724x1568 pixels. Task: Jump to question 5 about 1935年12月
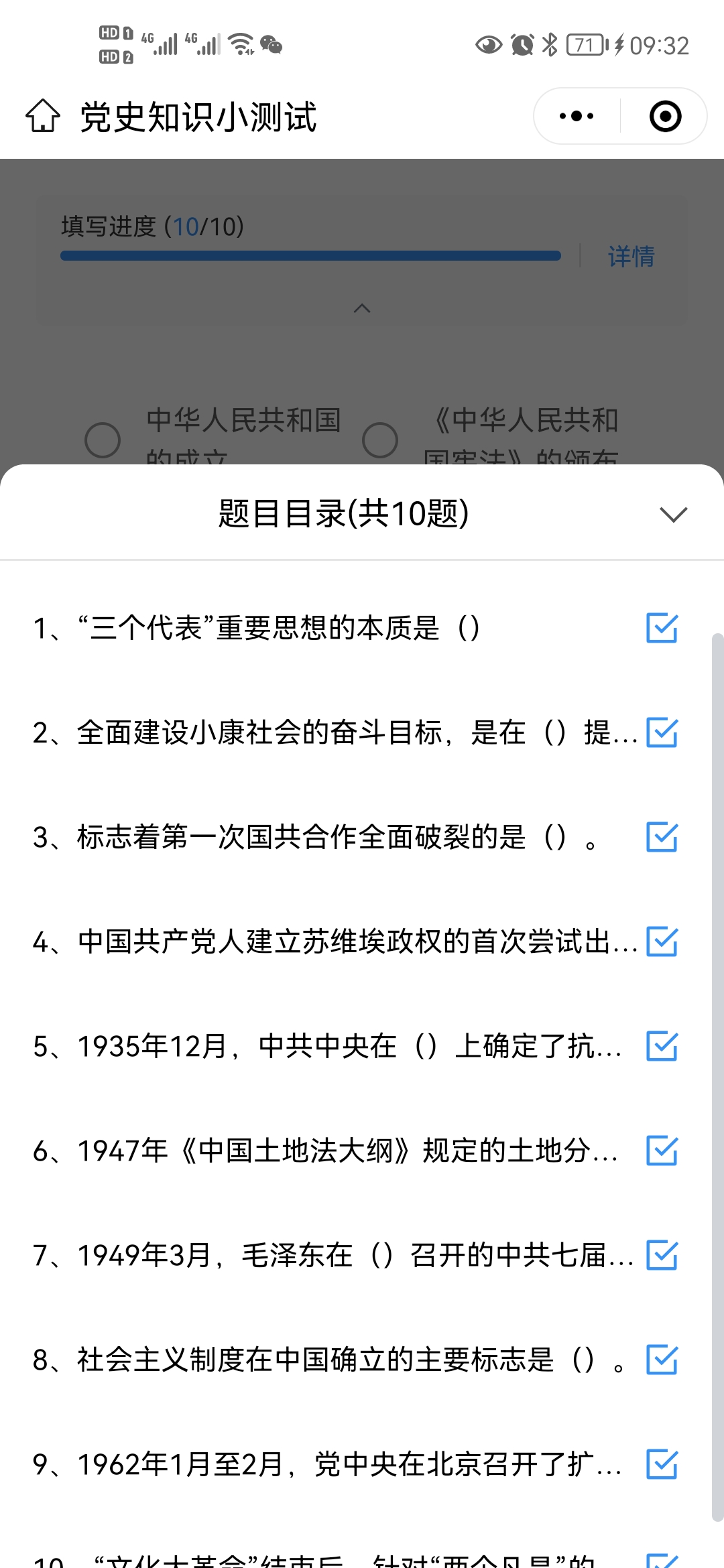click(x=355, y=1047)
